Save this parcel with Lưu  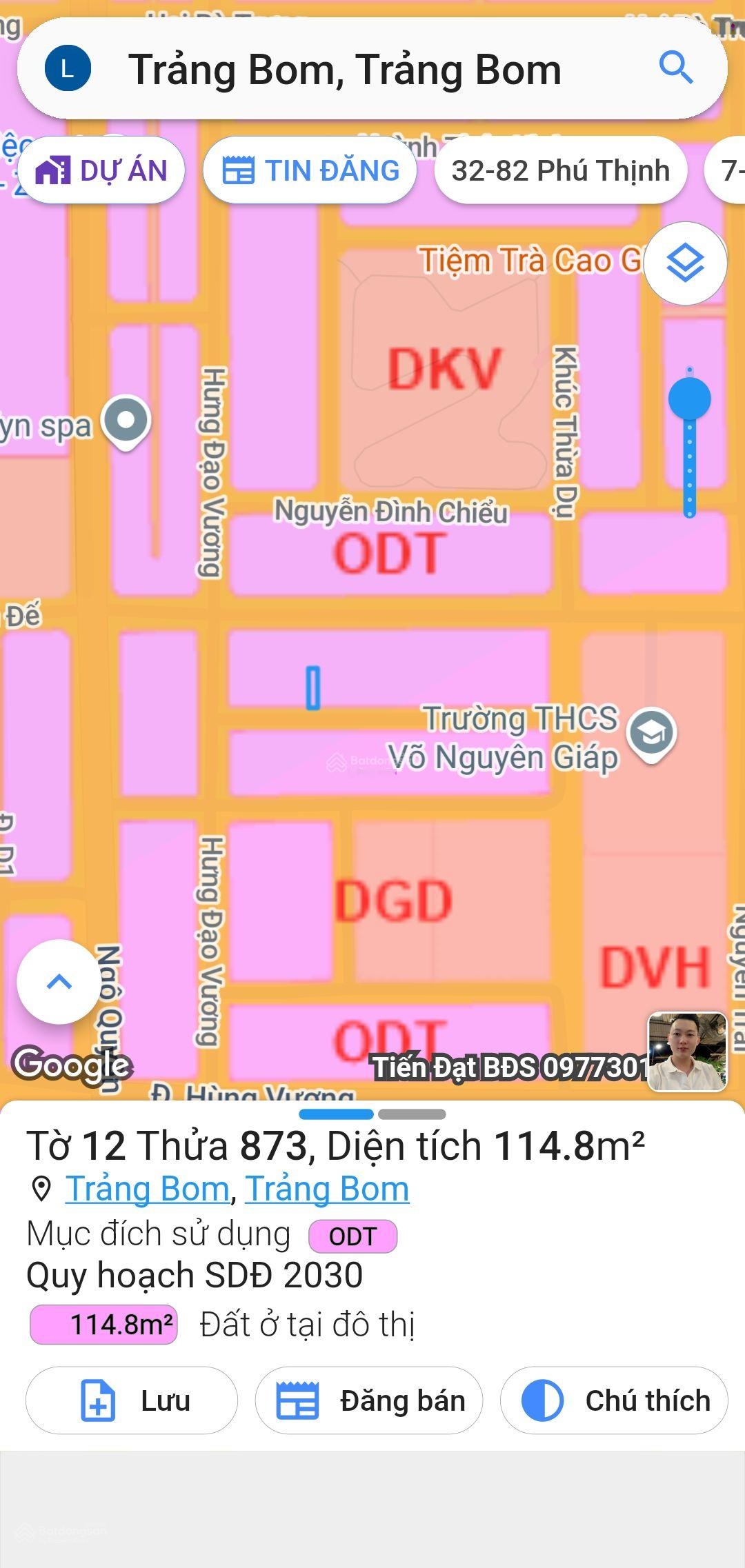(x=132, y=1400)
